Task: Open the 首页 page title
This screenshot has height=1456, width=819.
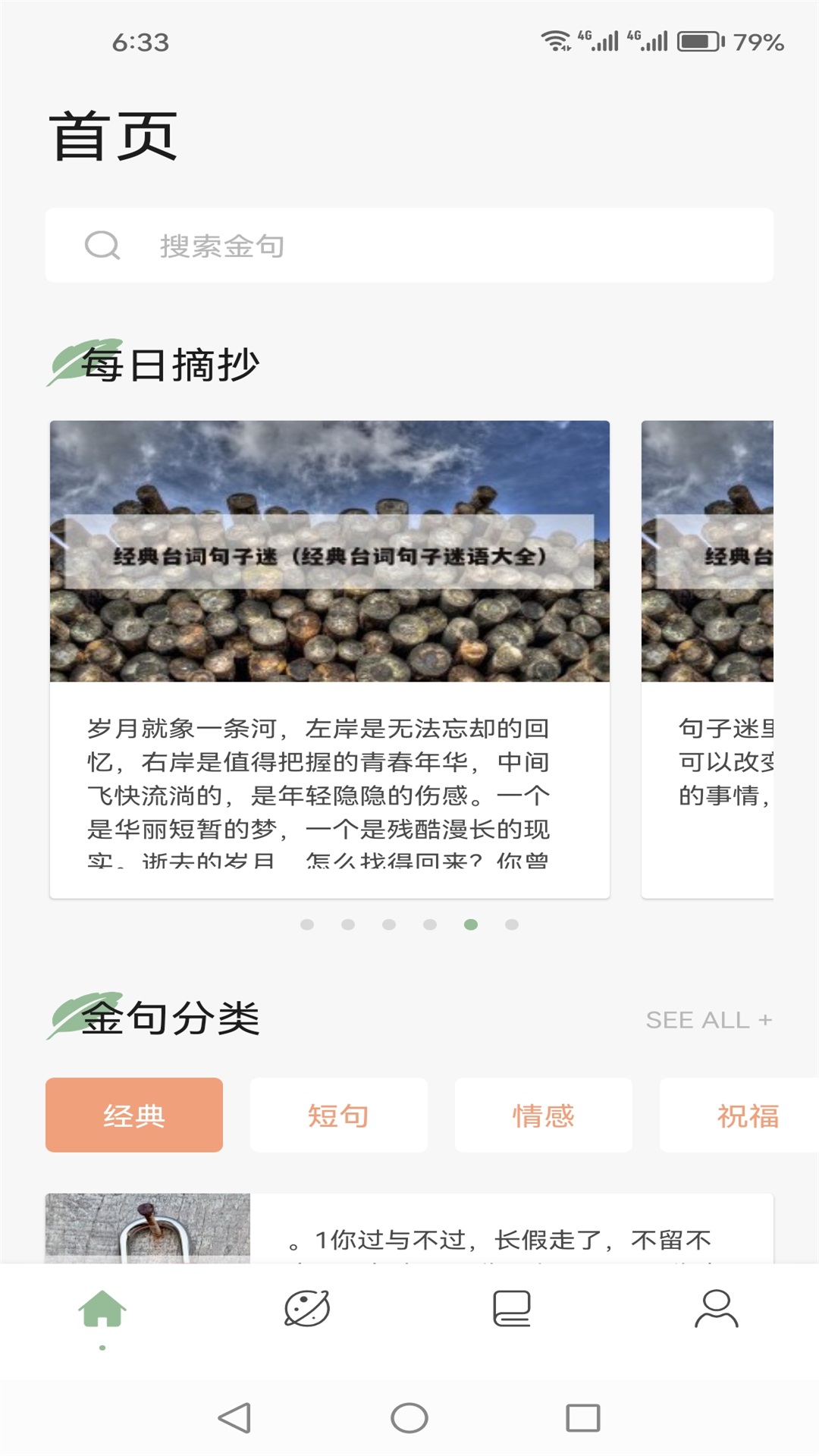Action: [x=112, y=136]
